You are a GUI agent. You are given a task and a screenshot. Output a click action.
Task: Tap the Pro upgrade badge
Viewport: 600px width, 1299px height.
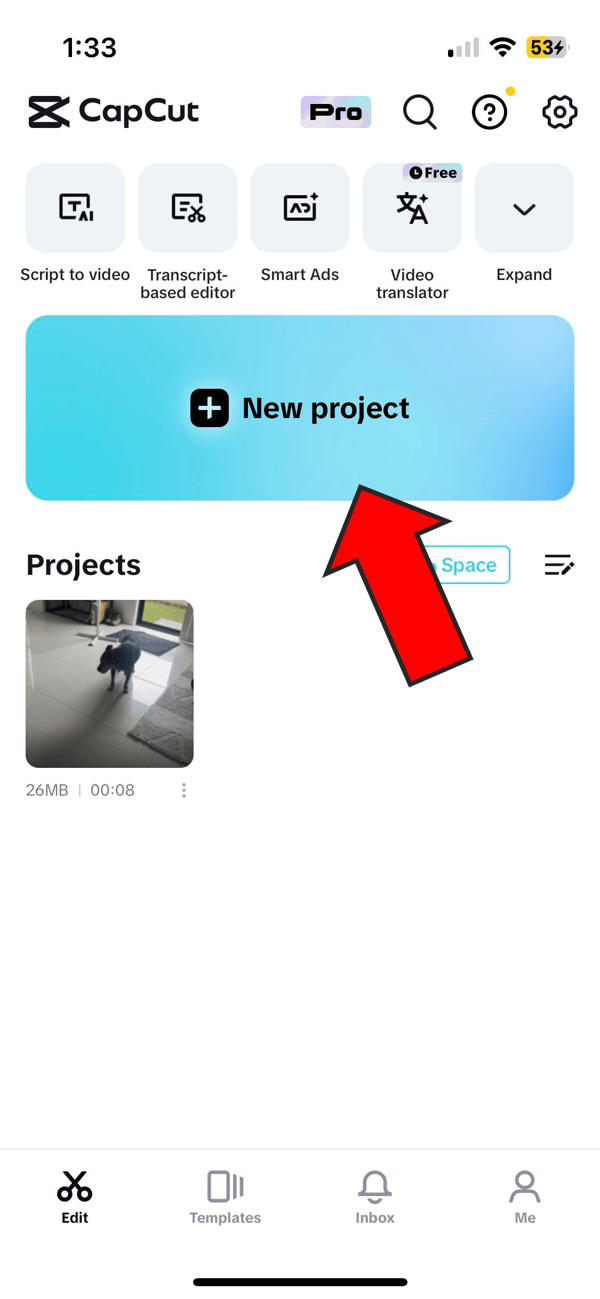tap(336, 112)
